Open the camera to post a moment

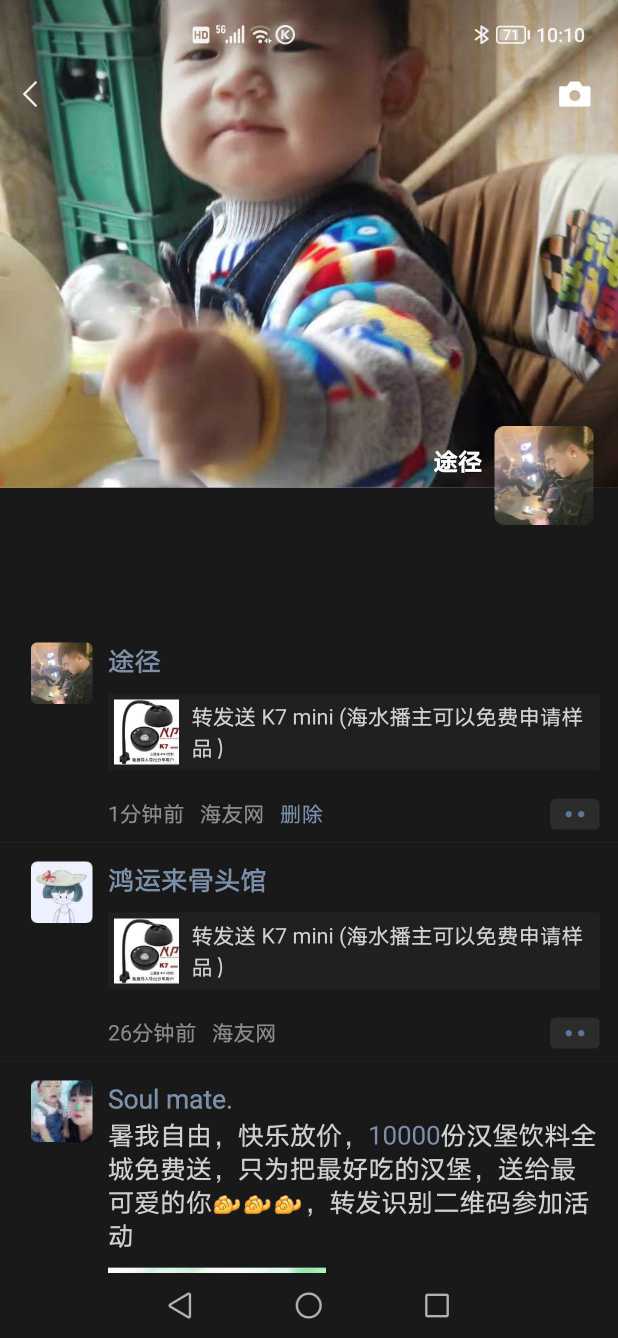coord(574,95)
